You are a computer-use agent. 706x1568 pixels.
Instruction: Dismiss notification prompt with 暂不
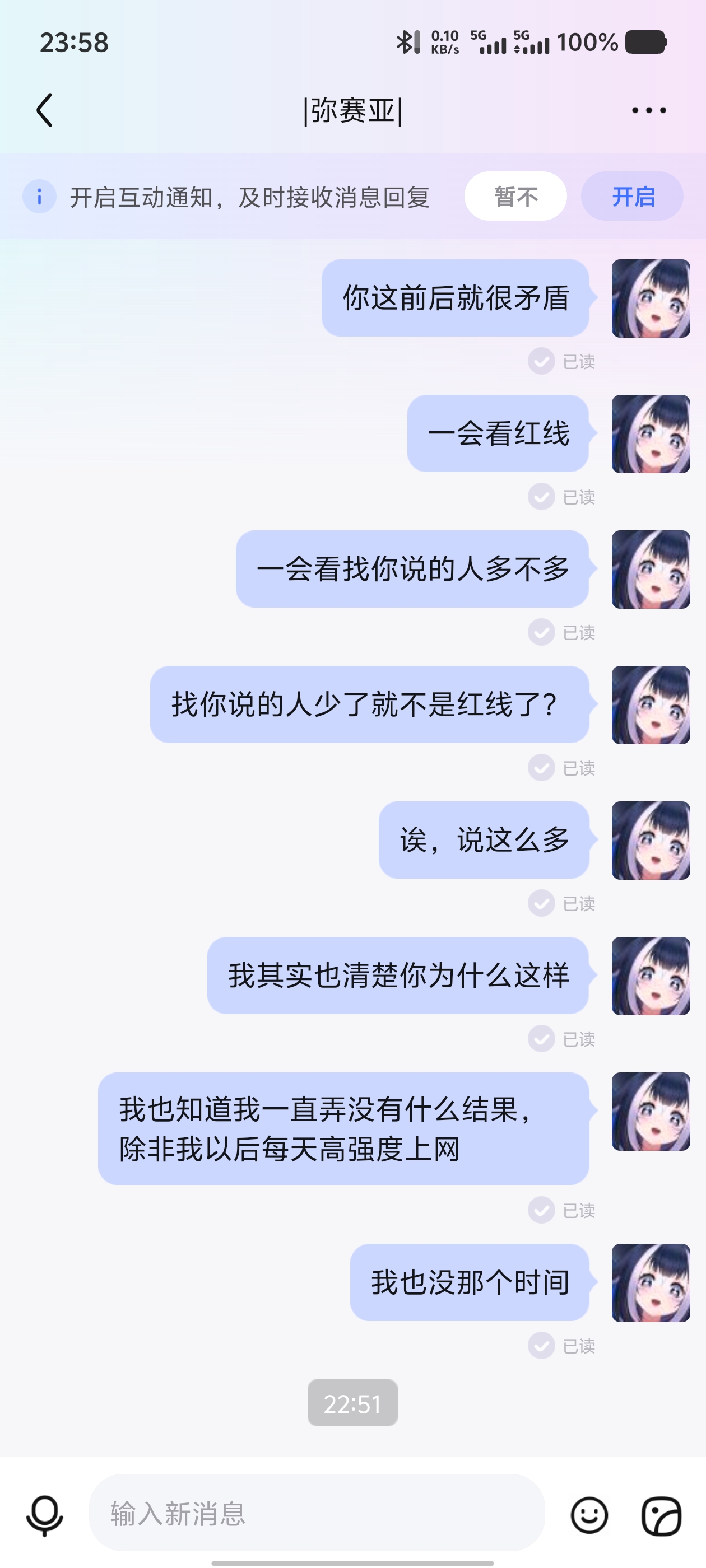515,197
